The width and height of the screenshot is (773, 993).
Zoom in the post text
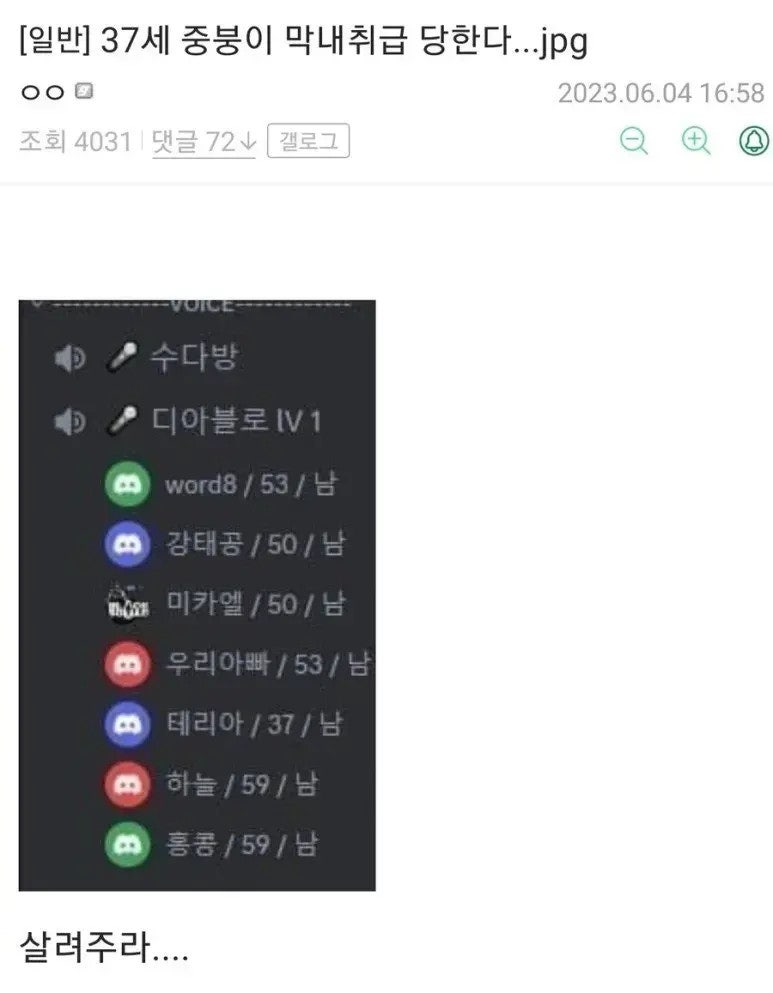pyautogui.click(x=695, y=141)
